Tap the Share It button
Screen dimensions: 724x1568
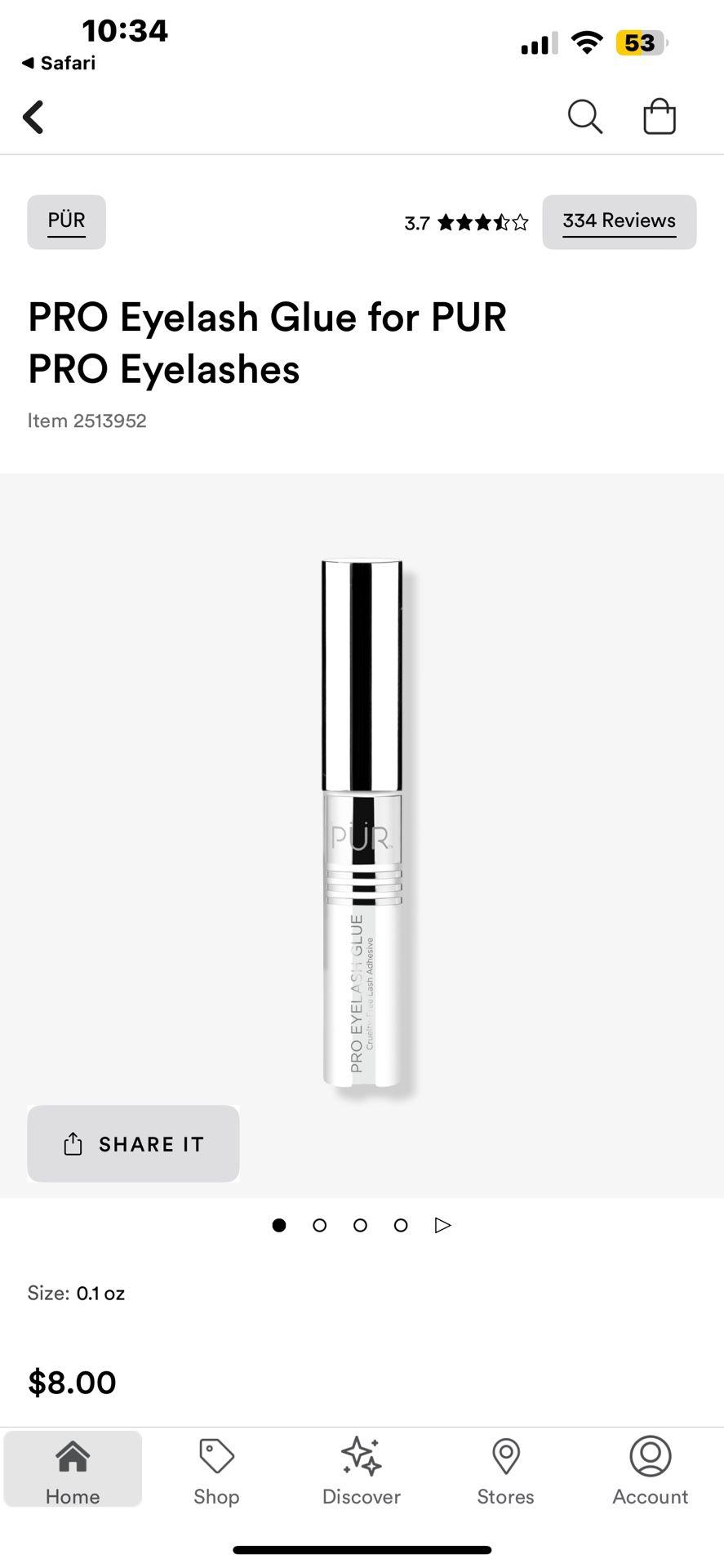tap(133, 1143)
